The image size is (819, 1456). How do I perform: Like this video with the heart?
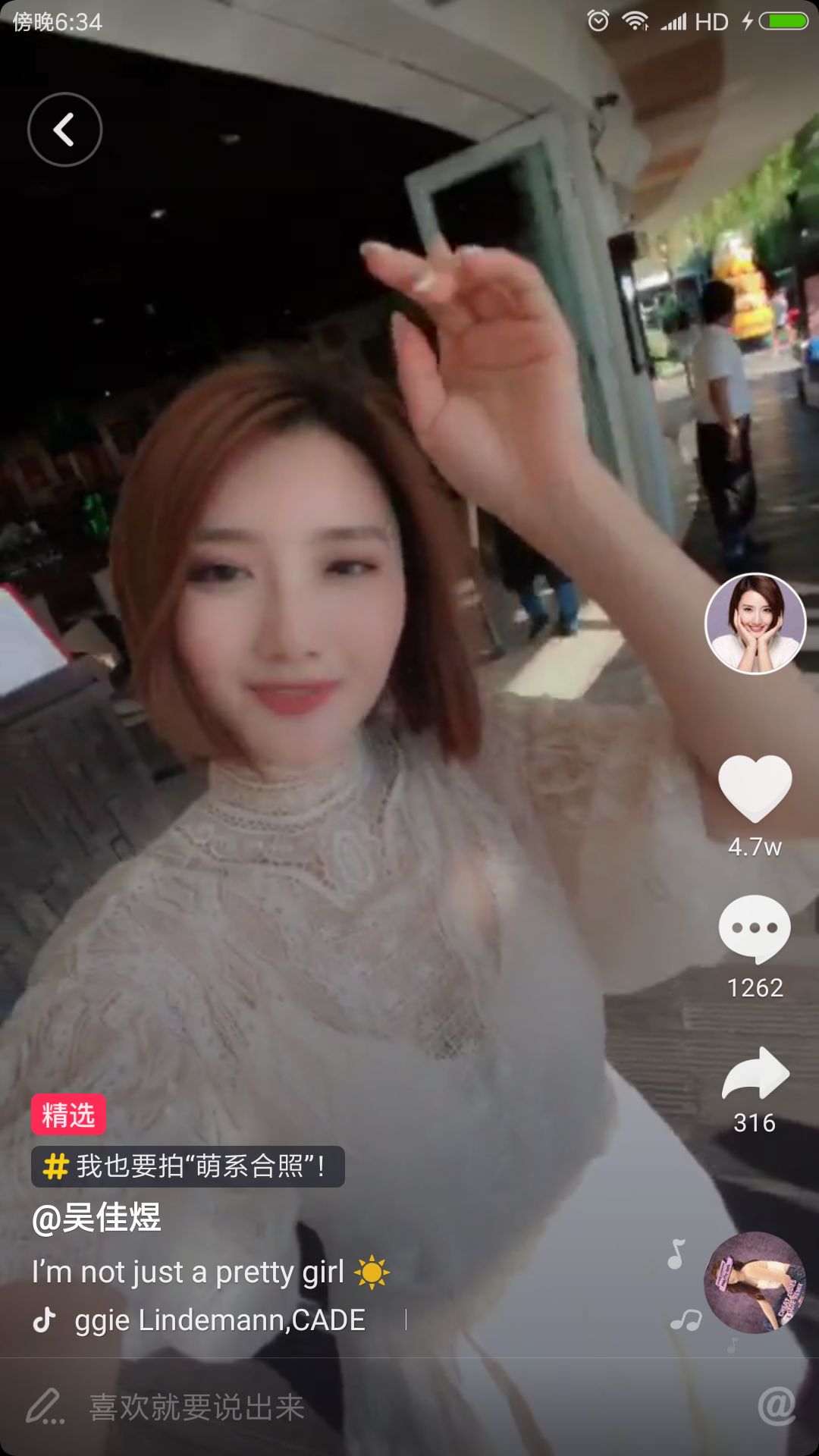point(755,789)
